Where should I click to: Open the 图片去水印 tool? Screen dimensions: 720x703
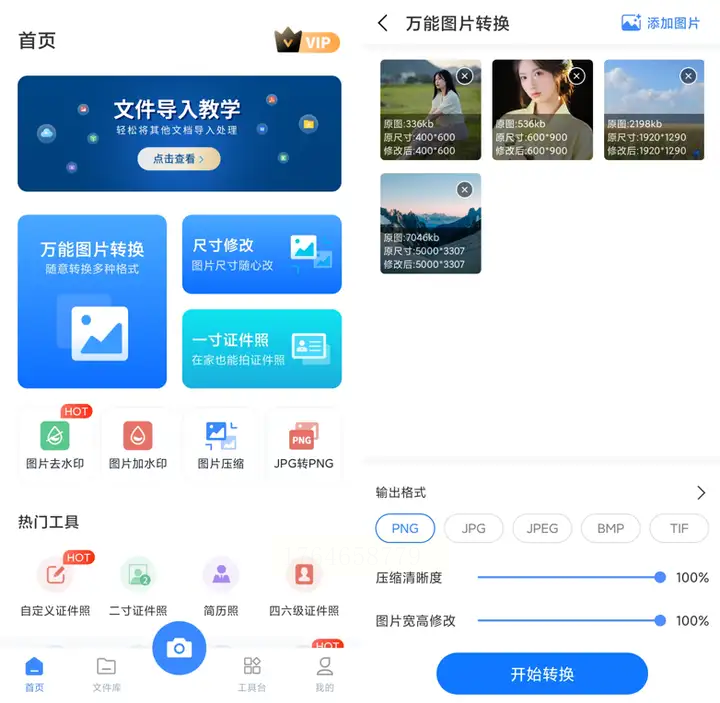click(55, 443)
